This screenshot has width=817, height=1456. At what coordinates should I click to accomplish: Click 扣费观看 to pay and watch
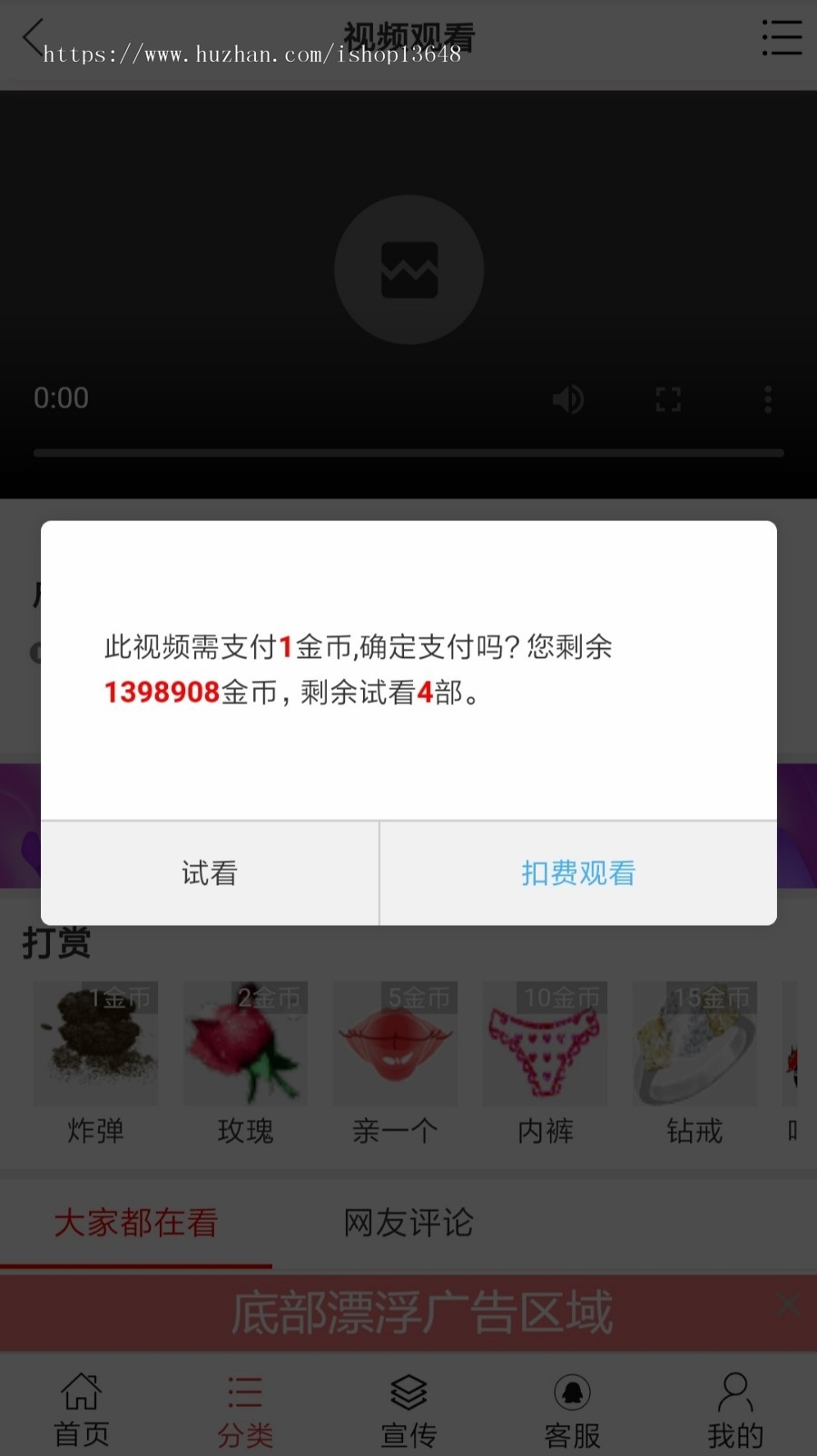[577, 872]
